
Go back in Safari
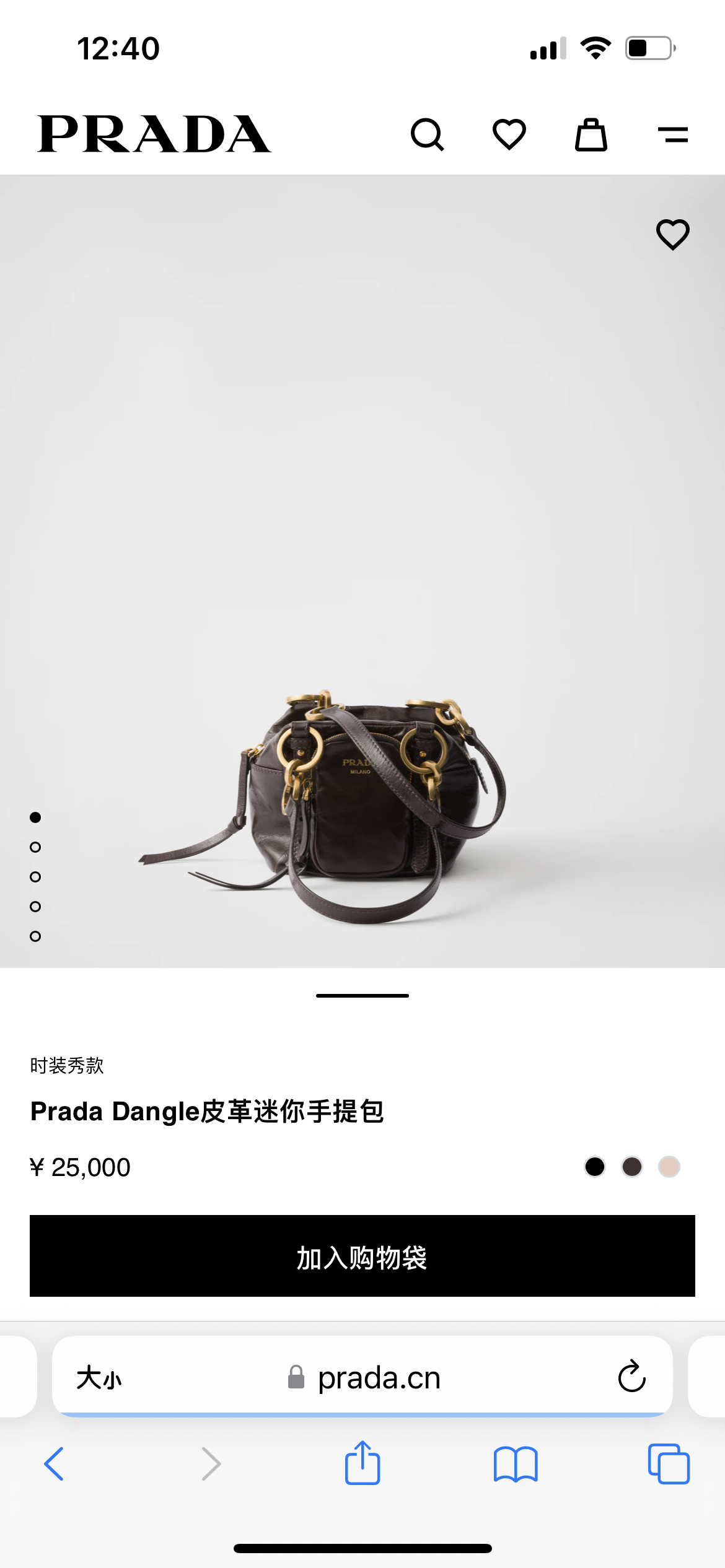(54, 1464)
